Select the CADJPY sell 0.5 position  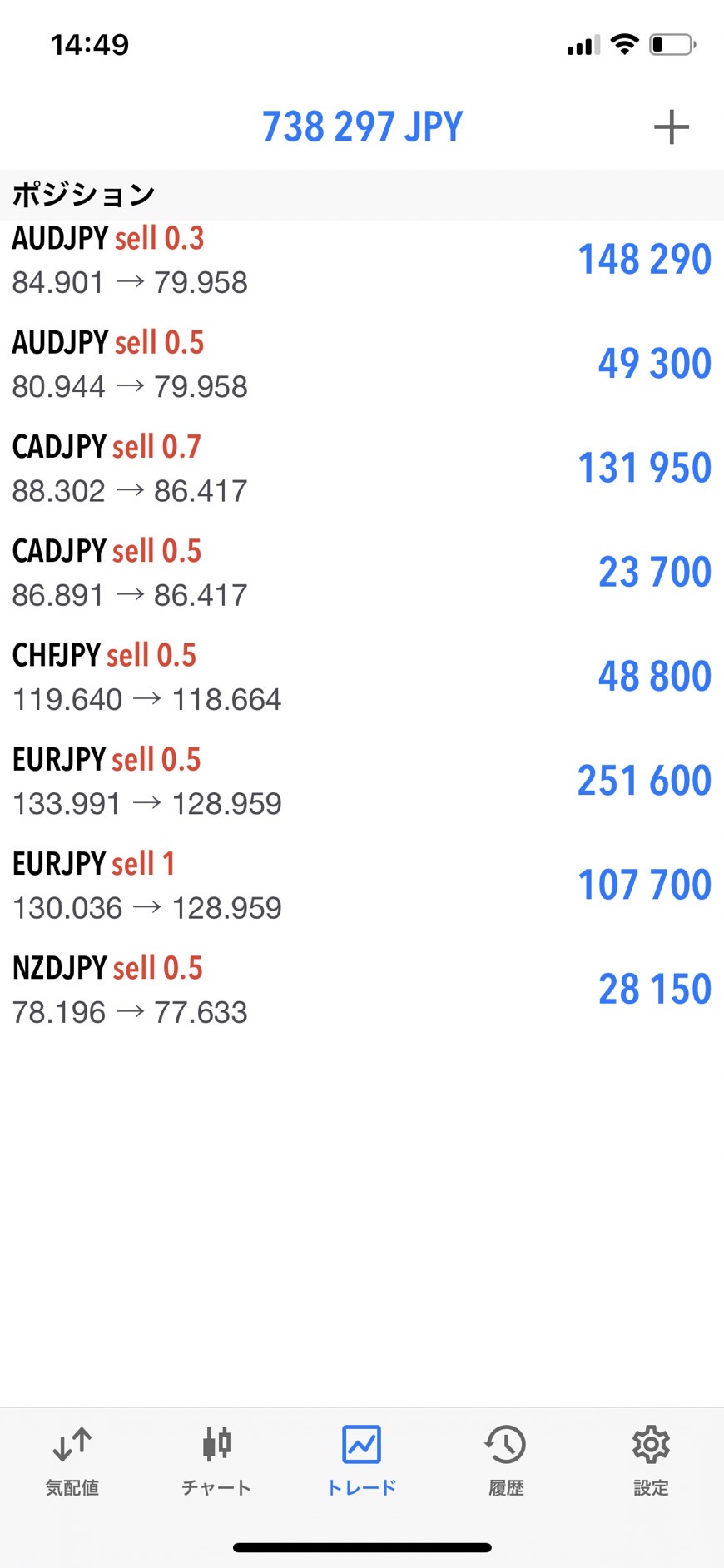[362, 573]
